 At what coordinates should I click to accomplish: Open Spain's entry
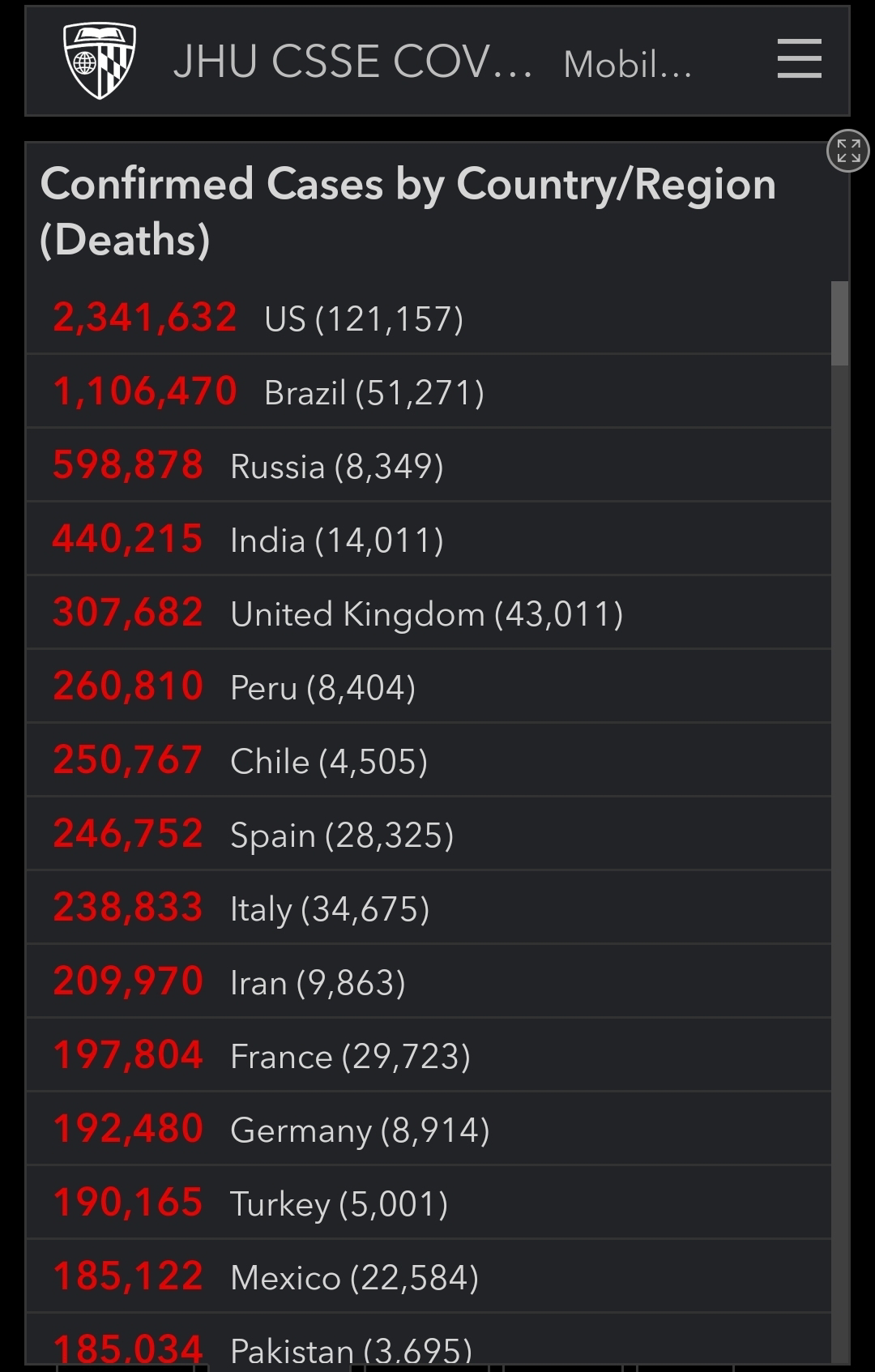tap(429, 833)
